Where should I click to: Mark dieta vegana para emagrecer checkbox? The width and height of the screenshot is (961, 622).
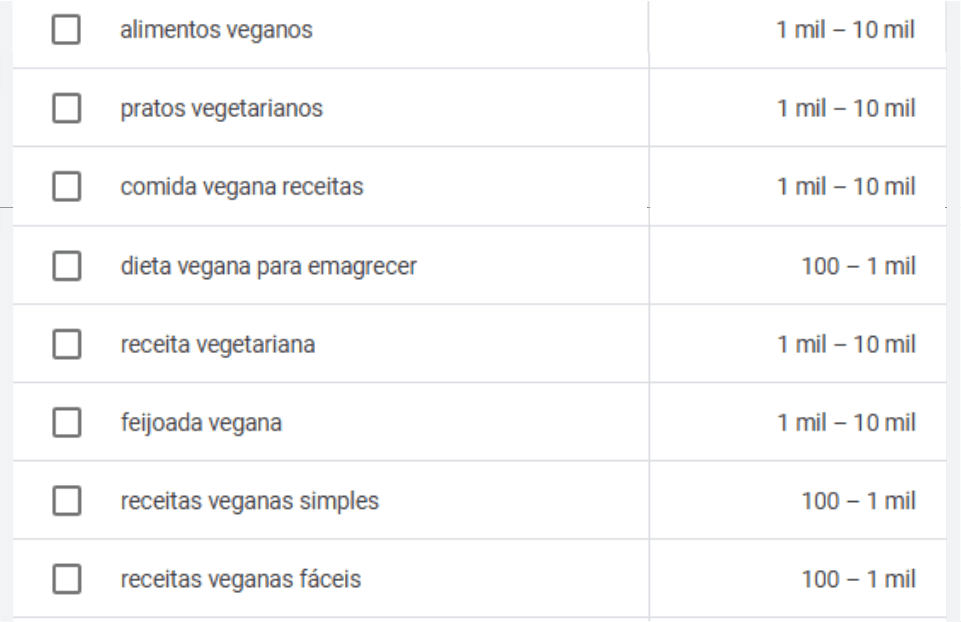click(x=66, y=266)
